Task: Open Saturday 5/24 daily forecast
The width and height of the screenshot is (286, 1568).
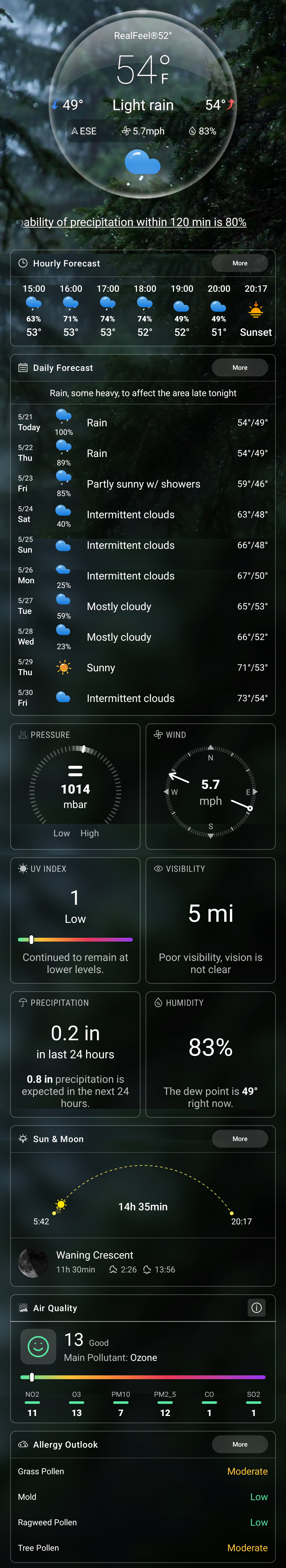Action: pyautogui.click(x=143, y=514)
